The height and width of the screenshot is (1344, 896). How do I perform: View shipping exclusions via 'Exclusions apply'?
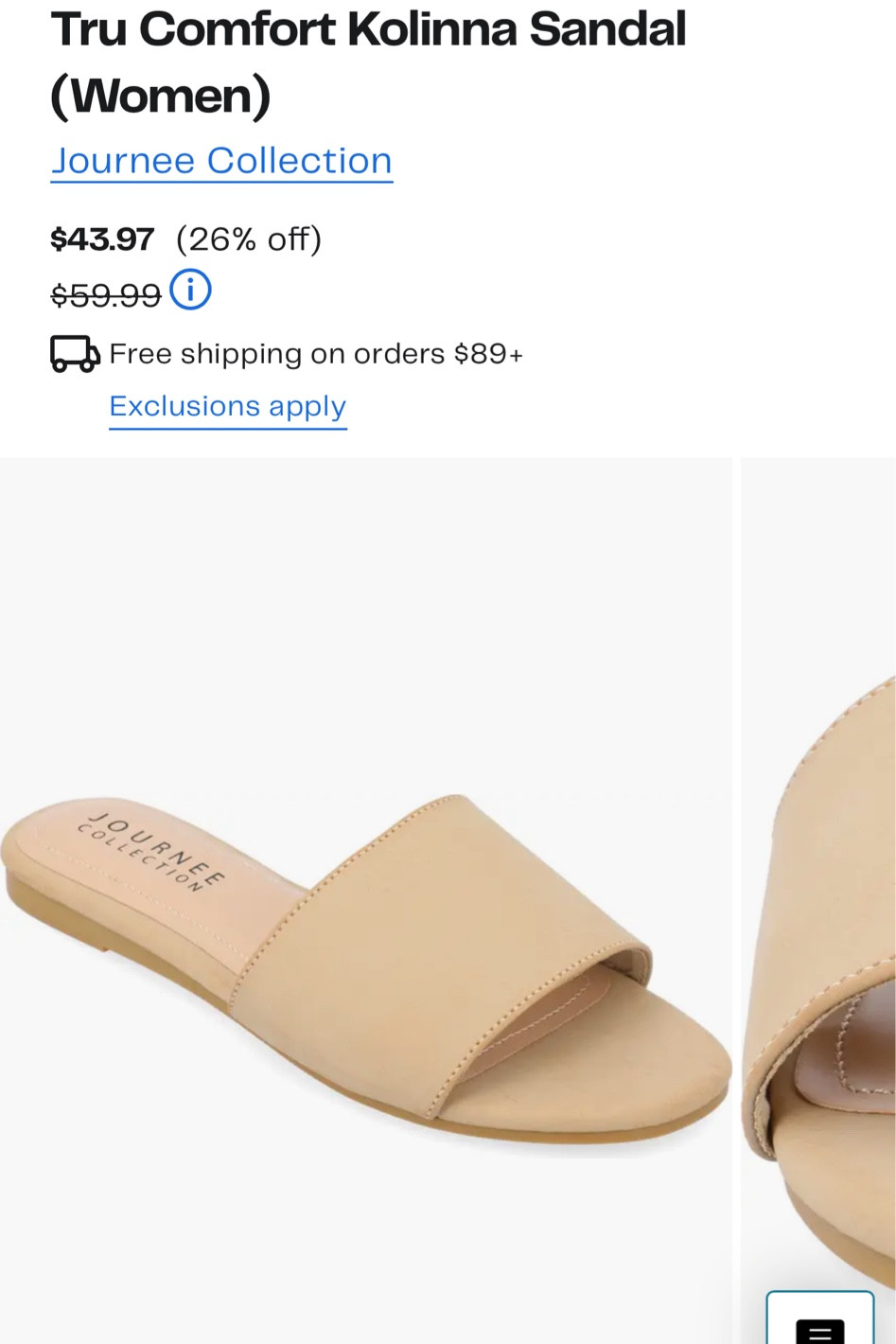[227, 406]
